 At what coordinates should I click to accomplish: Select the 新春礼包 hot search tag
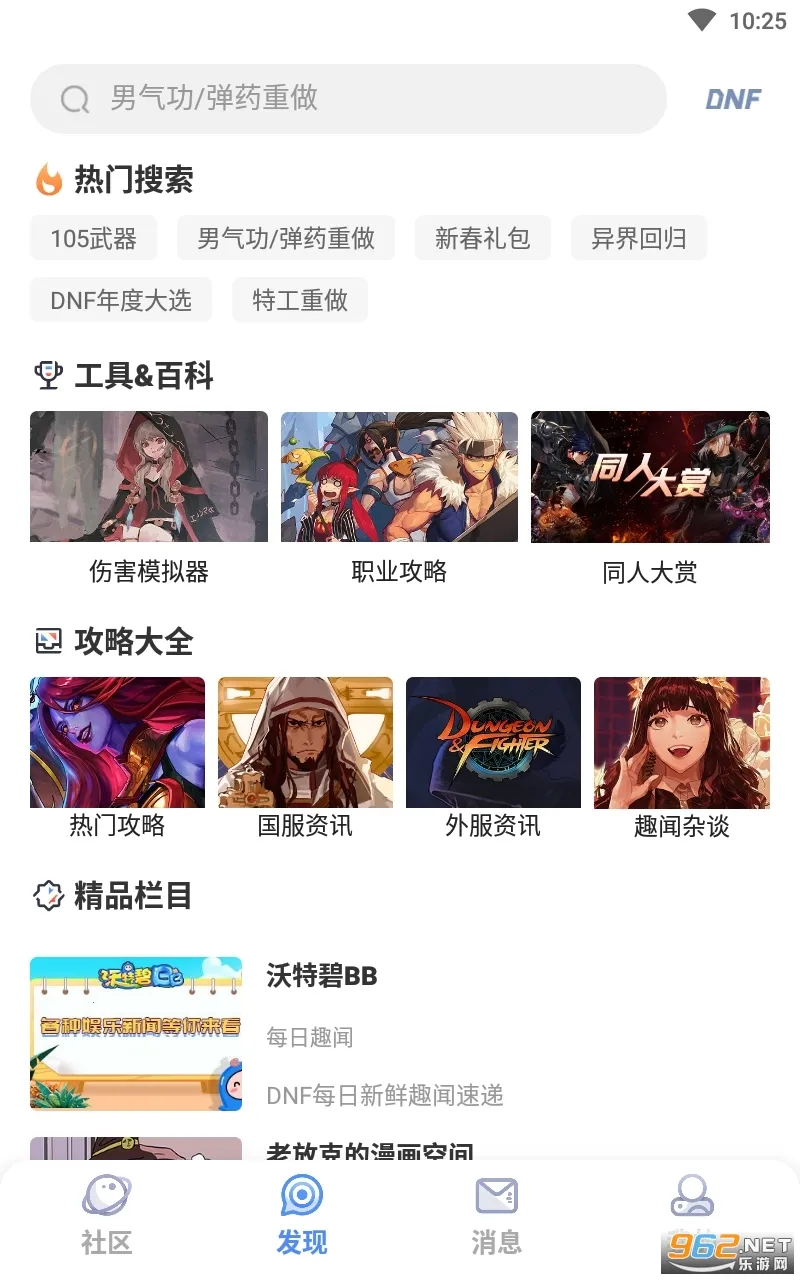point(483,238)
